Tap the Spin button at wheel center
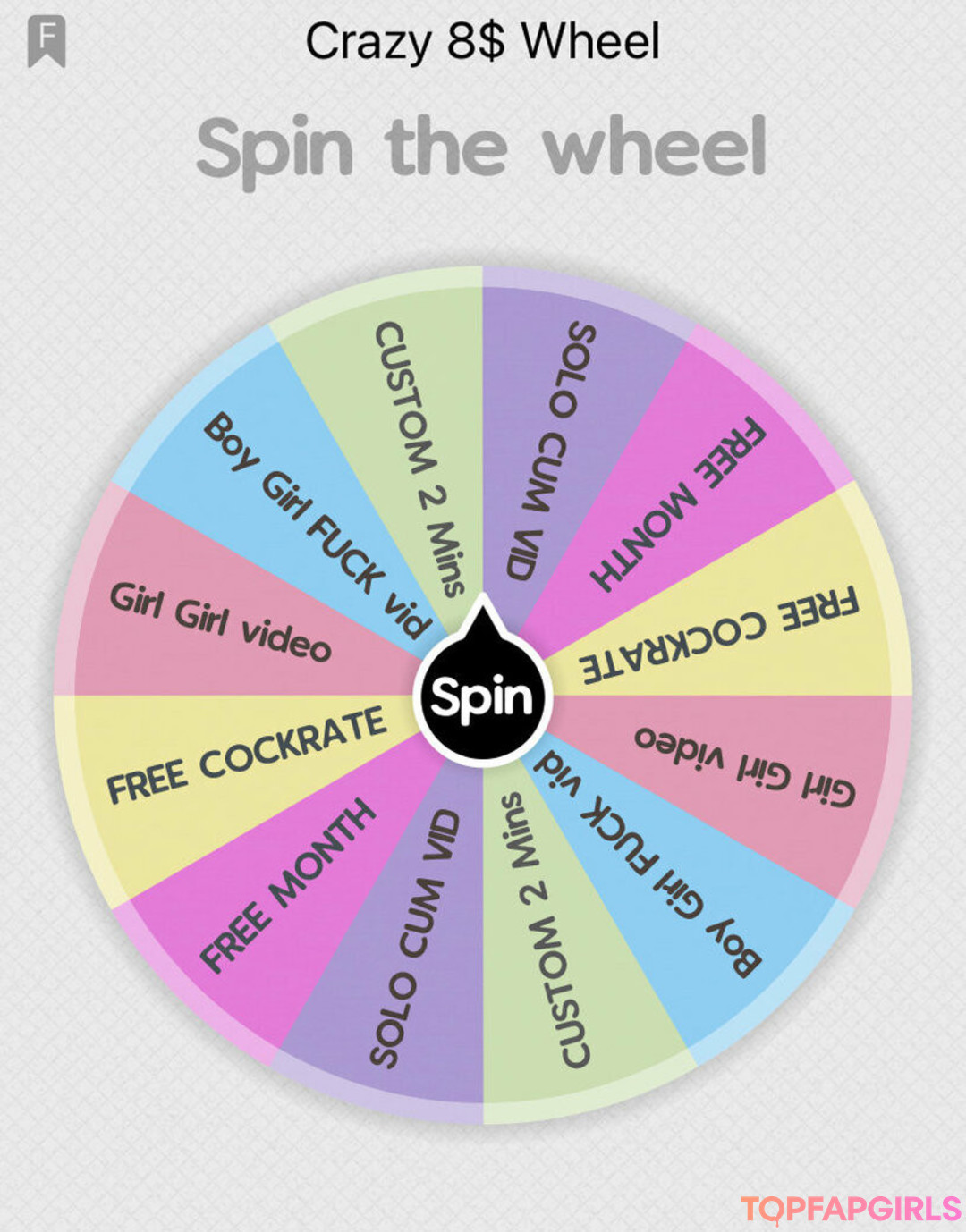The height and width of the screenshot is (1232, 966). (x=483, y=698)
